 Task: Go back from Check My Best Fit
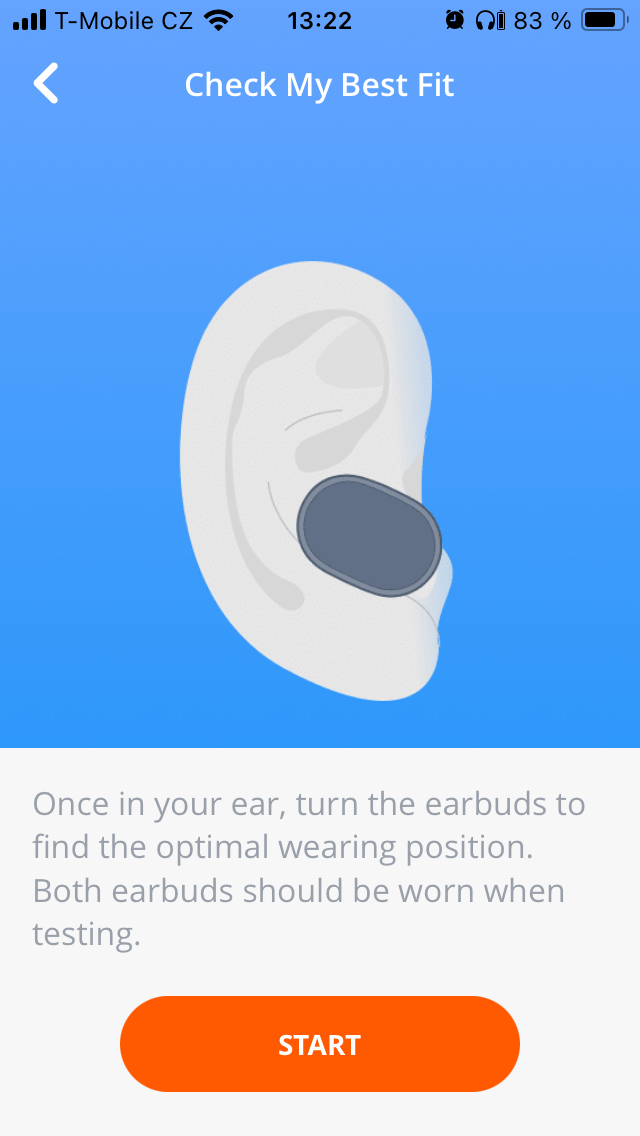pos(46,84)
